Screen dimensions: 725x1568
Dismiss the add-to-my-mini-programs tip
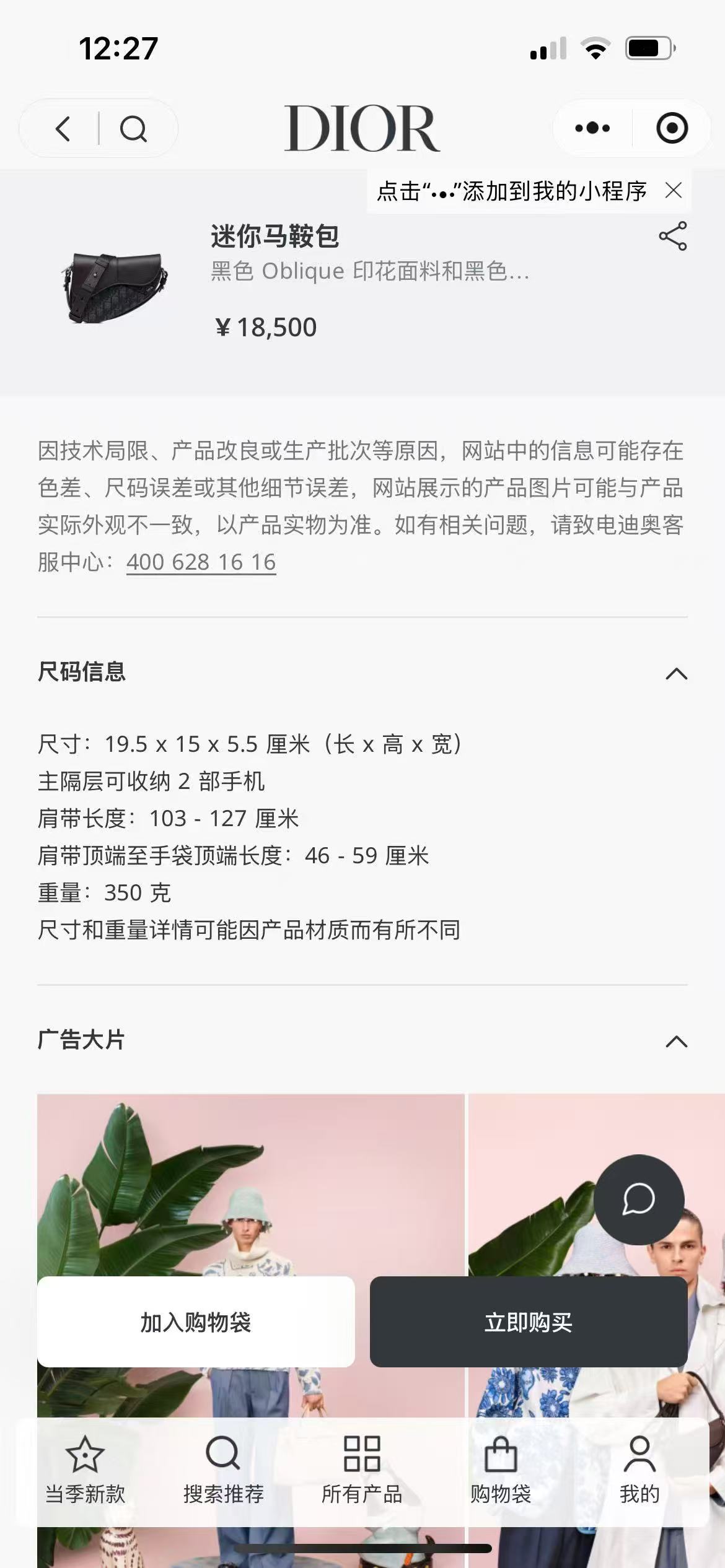tap(674, 191)
